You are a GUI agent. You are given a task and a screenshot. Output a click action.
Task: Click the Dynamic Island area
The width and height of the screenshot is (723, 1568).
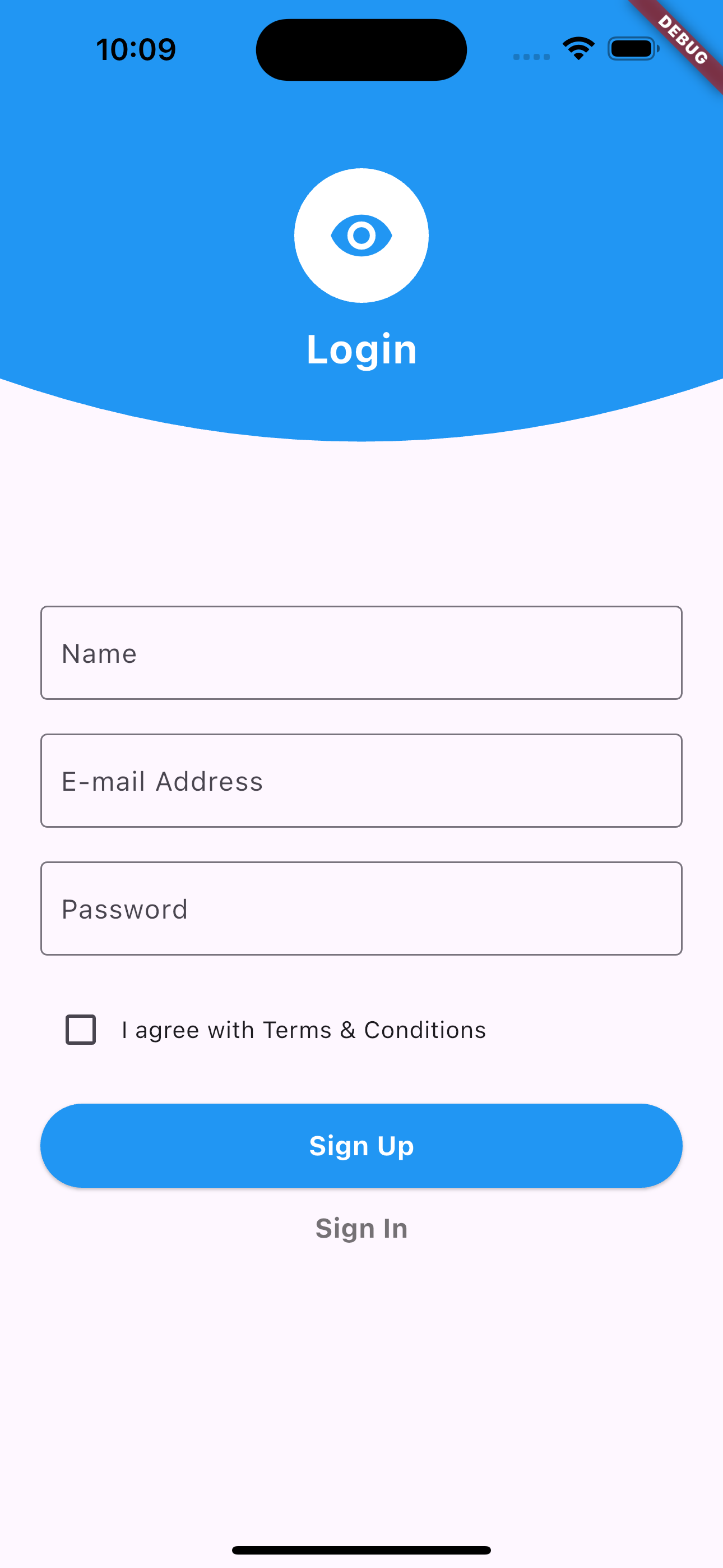click(361, 49)
